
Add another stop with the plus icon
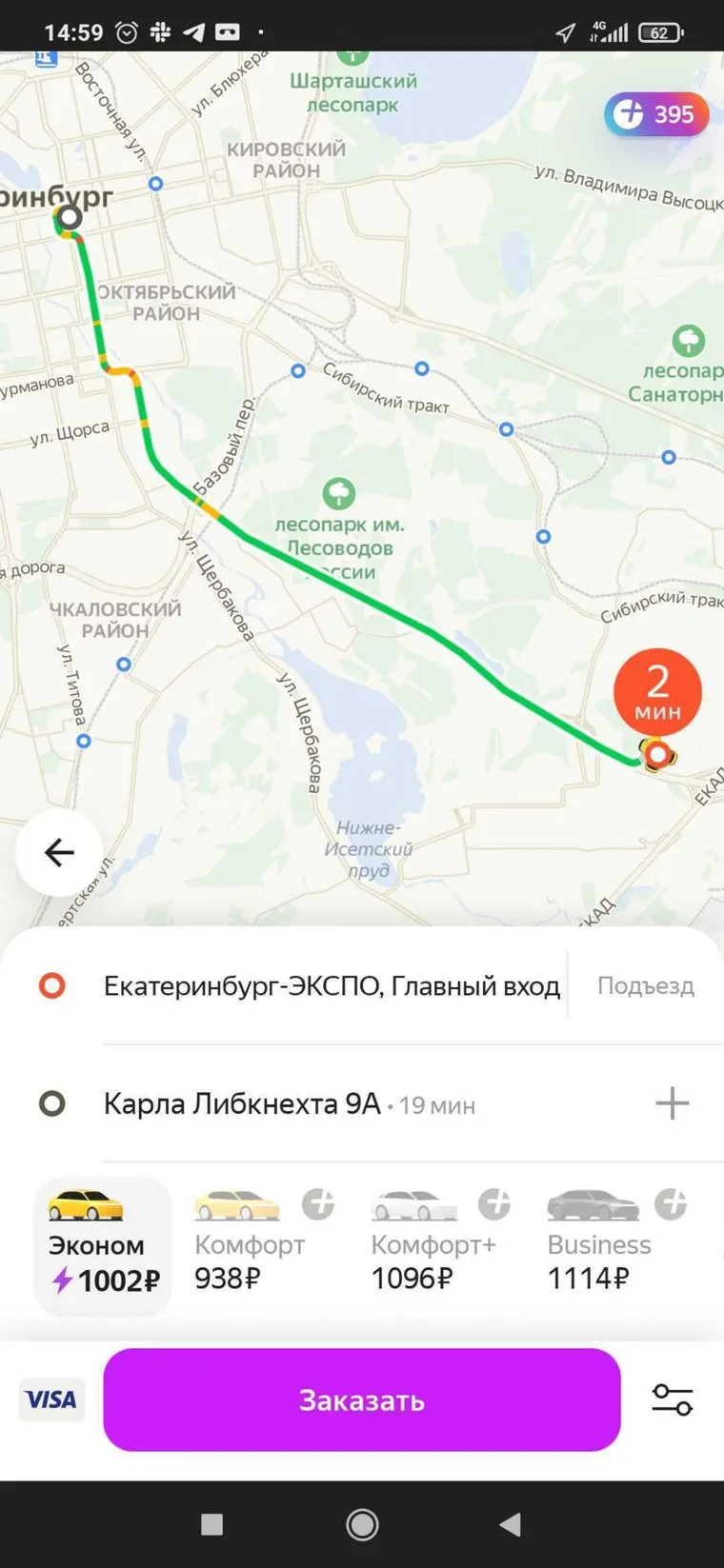[672, 1103]
